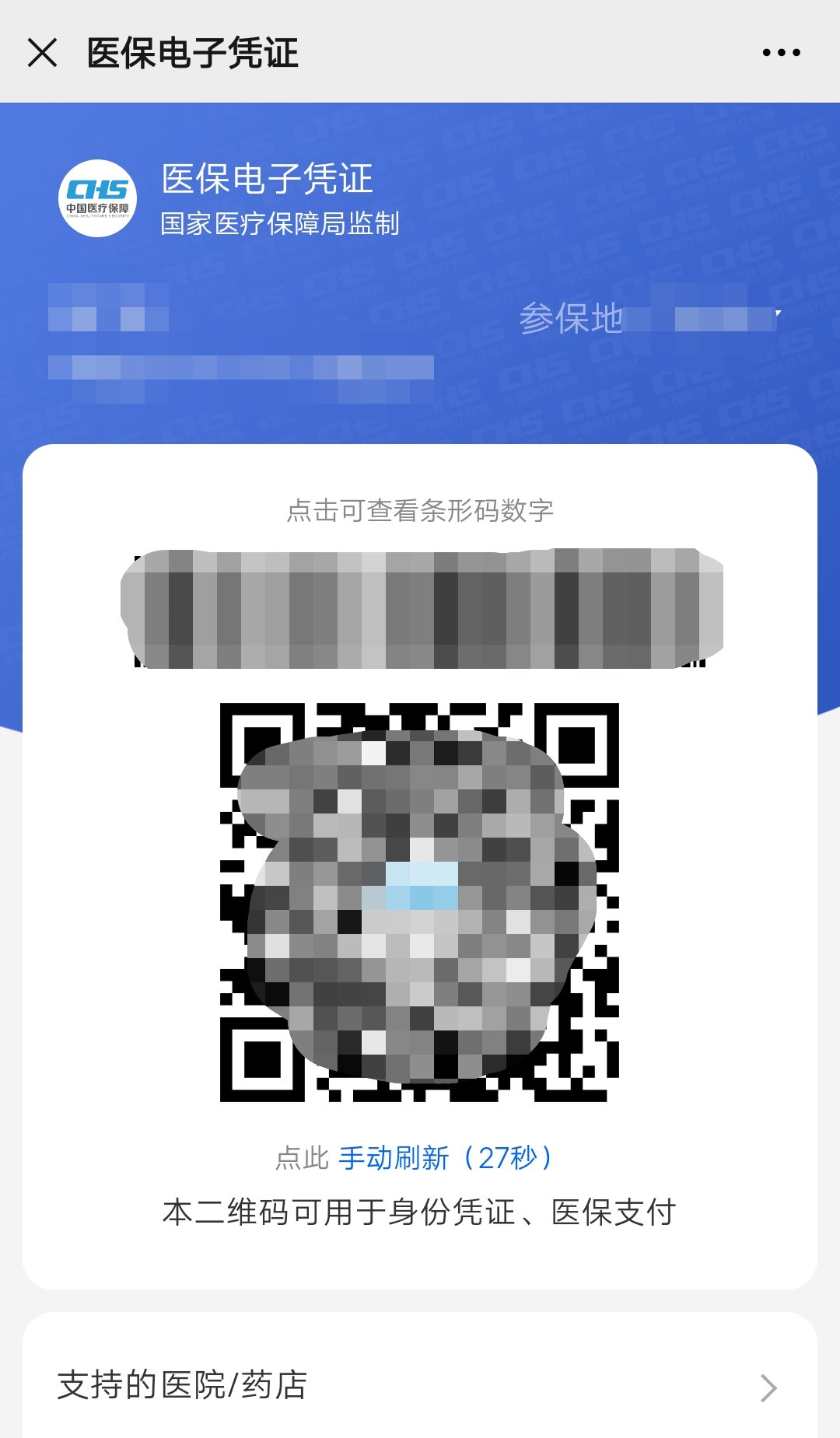Screen dimensions: 840x1438
Task: Open 支持的医院/药店 list
Action: 420,1385
